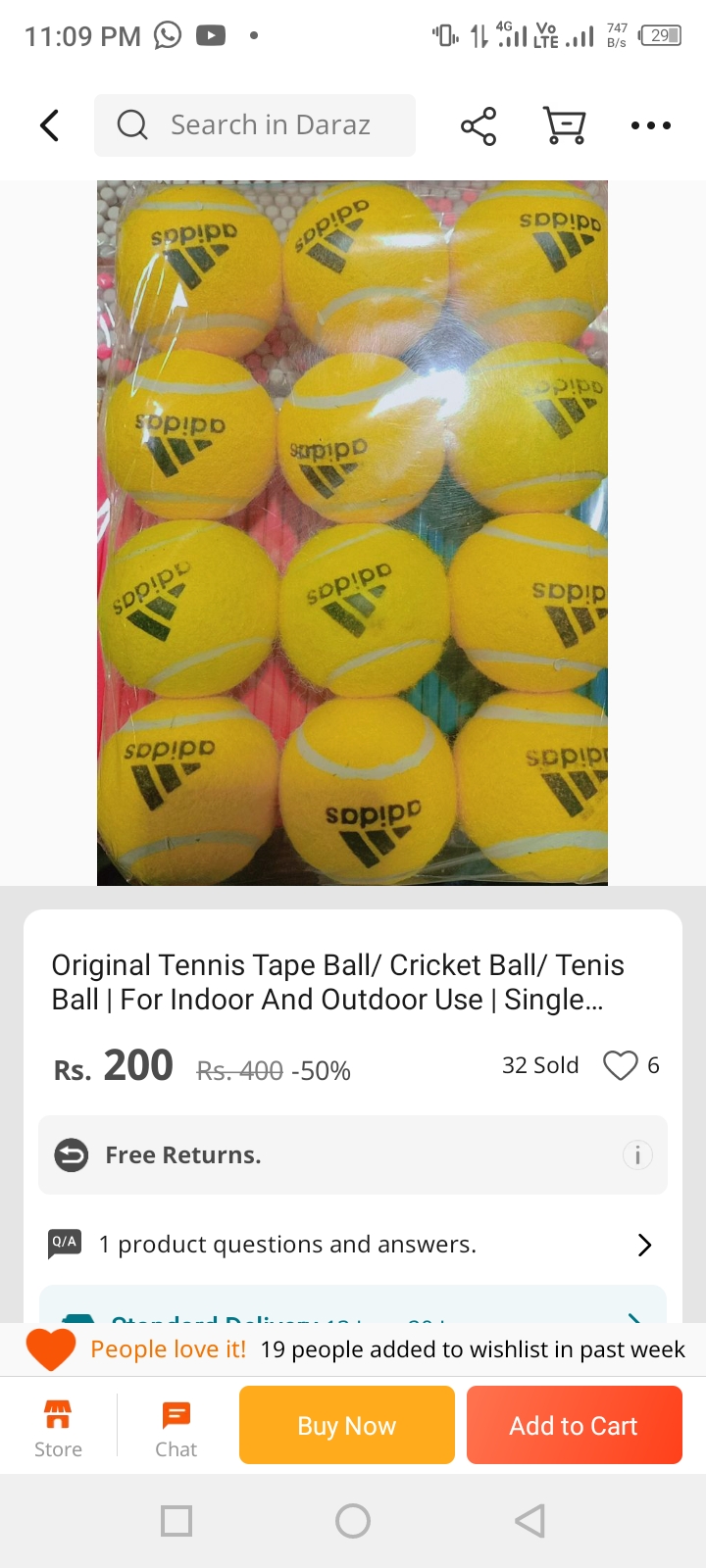The image size is (706, 1568).
Task: Tap Buy Now
Action: point(347,1425)
